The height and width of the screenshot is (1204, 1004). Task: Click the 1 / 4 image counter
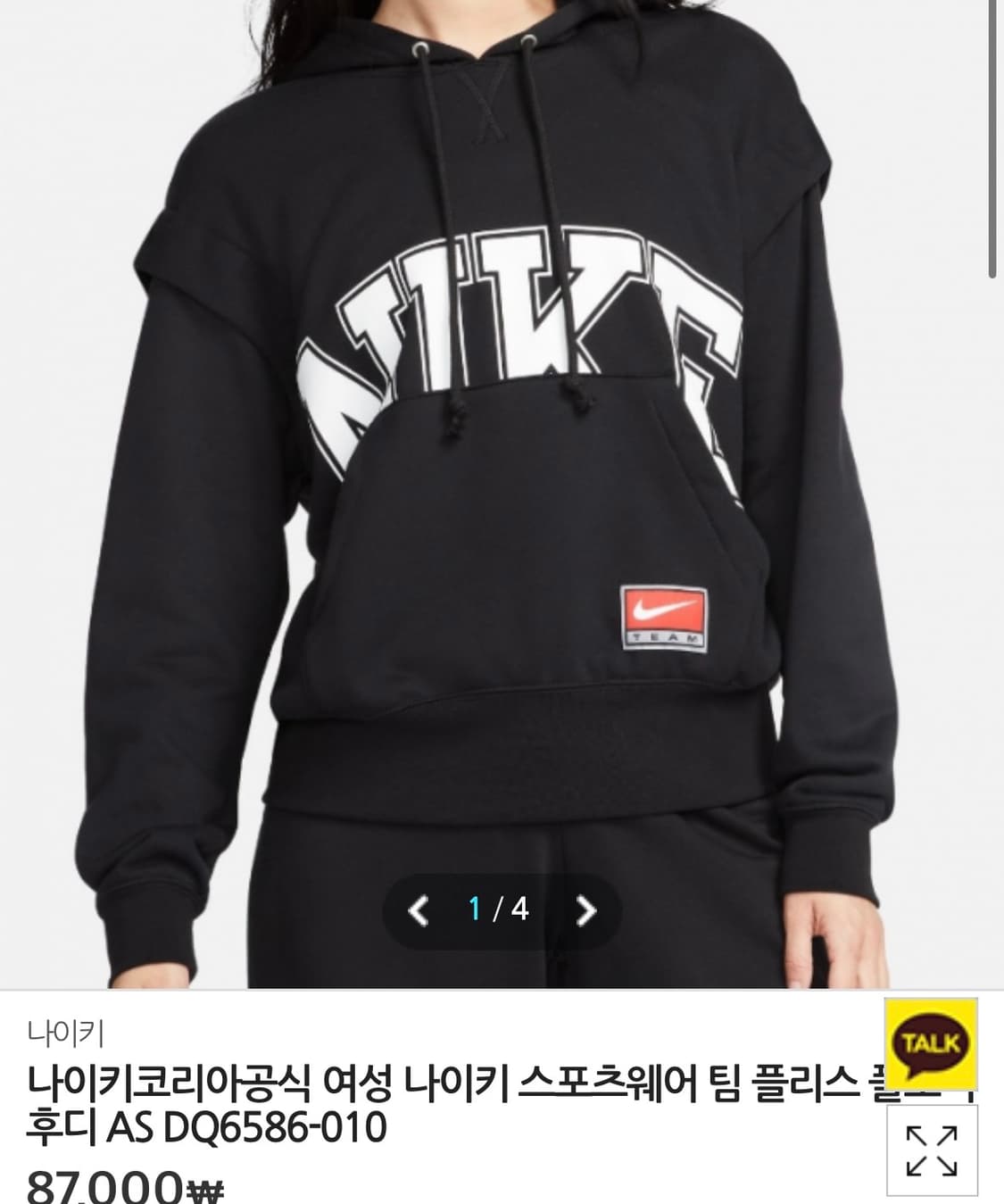coord(500,909)
